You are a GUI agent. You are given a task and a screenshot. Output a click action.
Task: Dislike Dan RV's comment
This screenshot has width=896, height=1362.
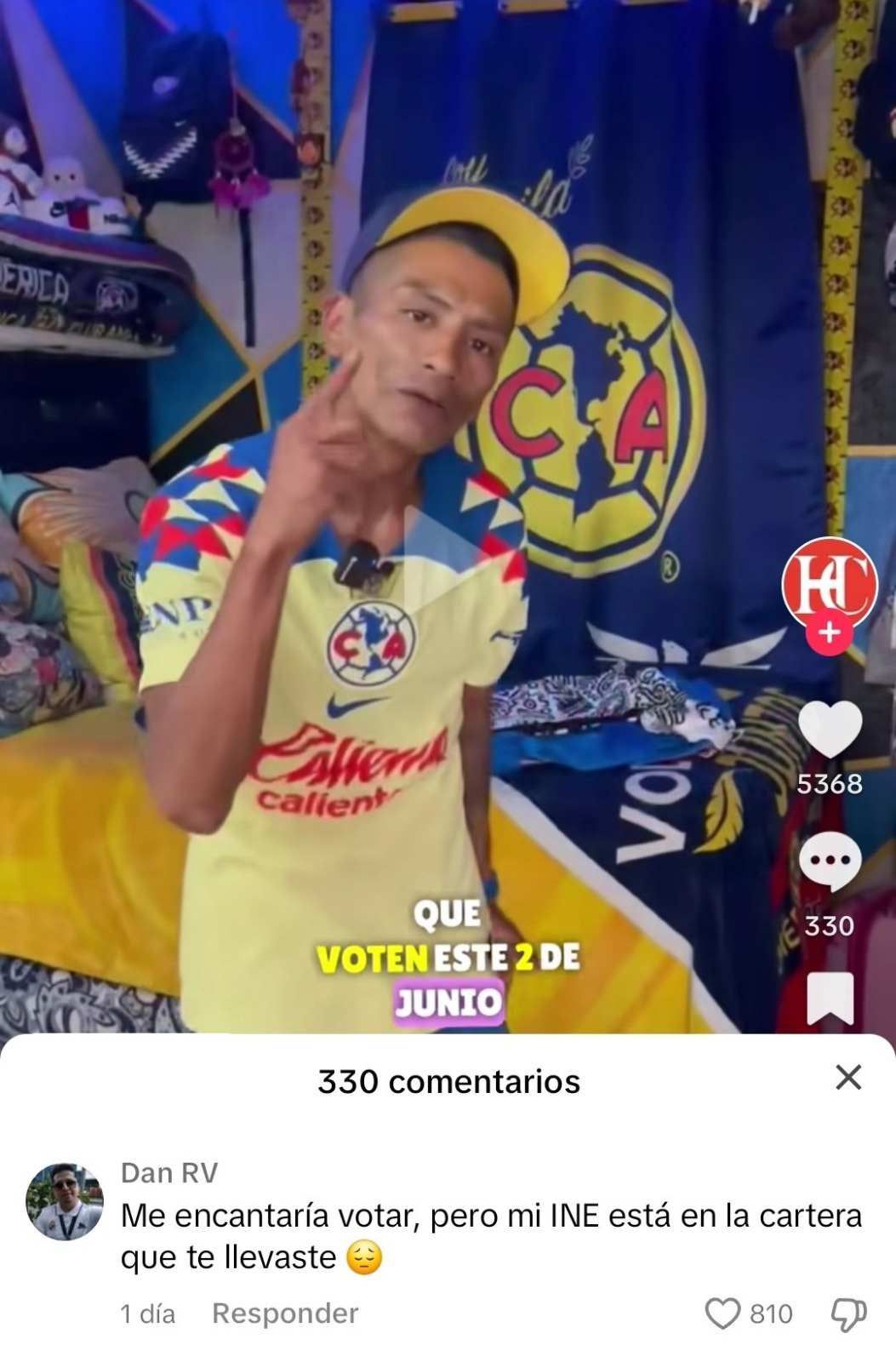[847, 1315]
